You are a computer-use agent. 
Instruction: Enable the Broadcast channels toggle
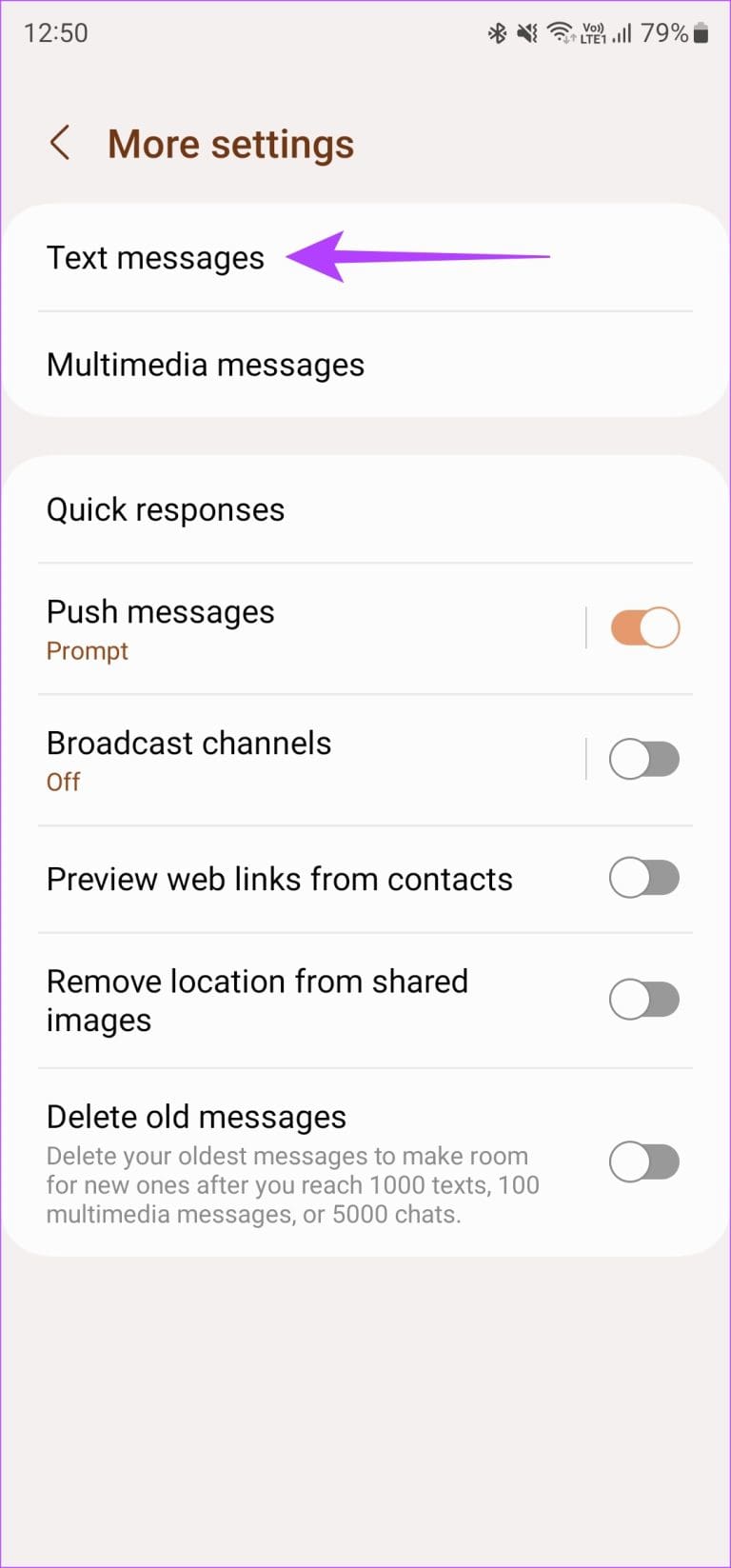coord(644,759)
